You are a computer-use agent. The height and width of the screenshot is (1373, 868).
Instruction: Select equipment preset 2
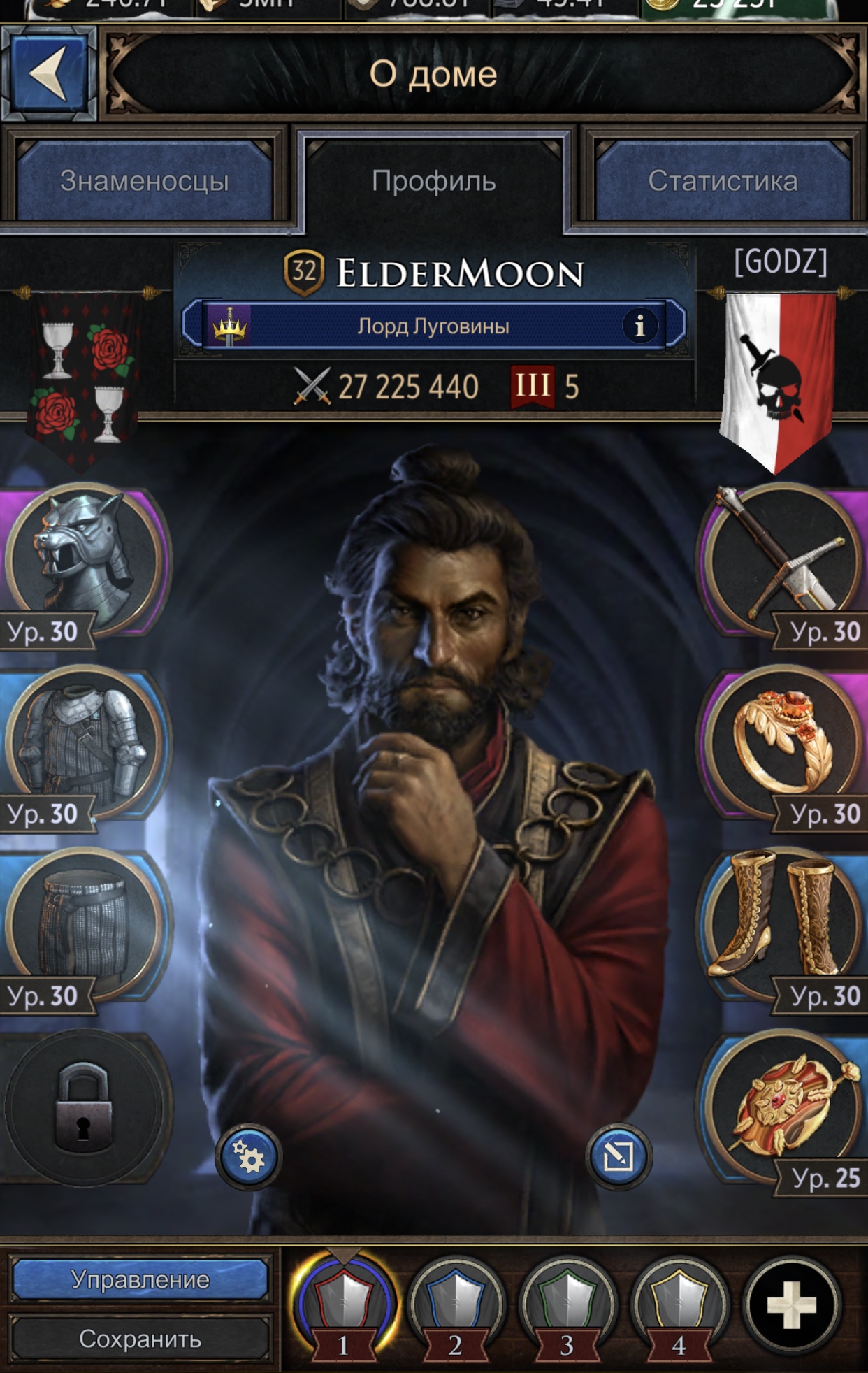coord(456,1305)
